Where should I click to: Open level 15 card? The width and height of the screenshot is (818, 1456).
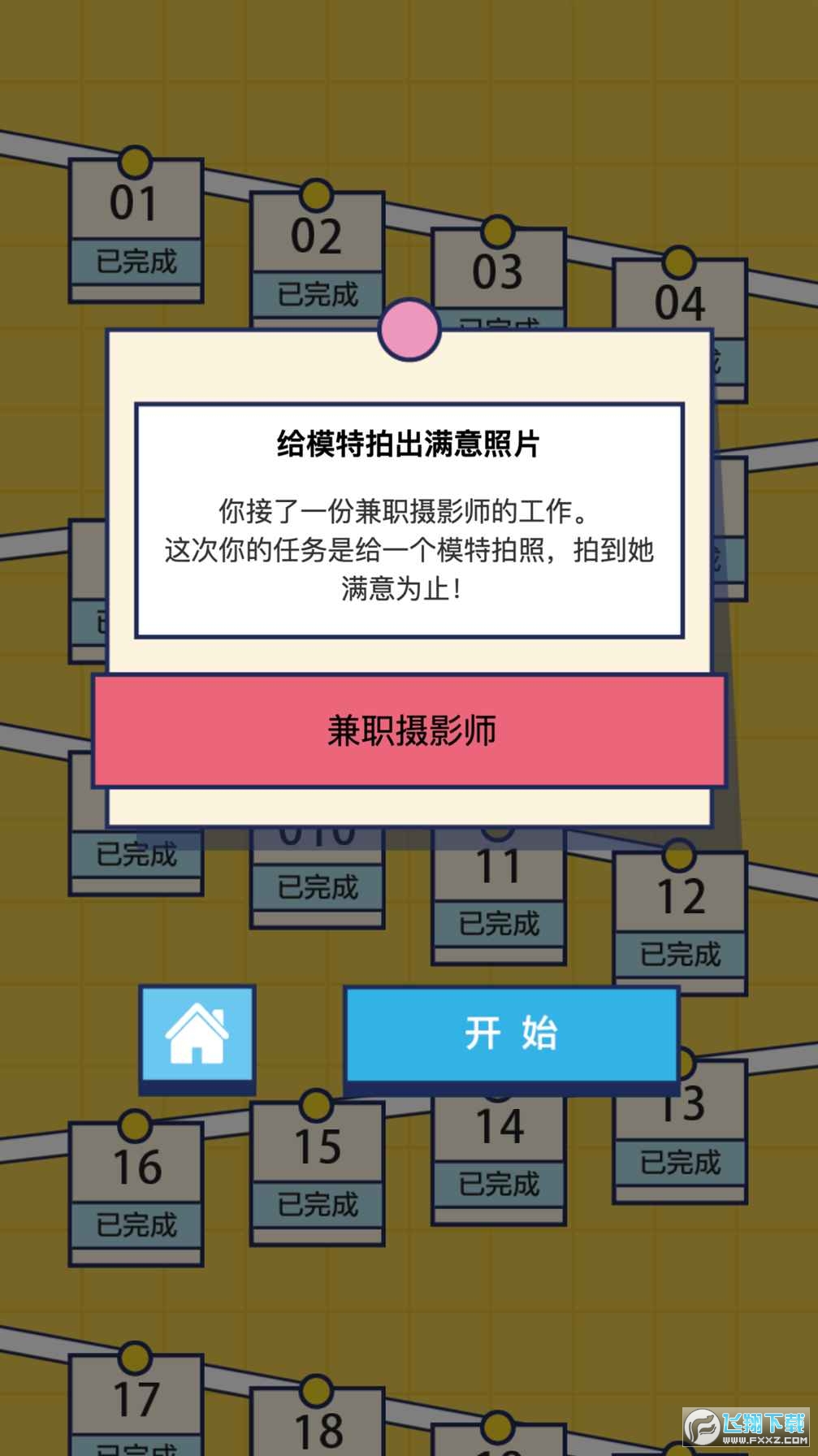coord(317,1170)
